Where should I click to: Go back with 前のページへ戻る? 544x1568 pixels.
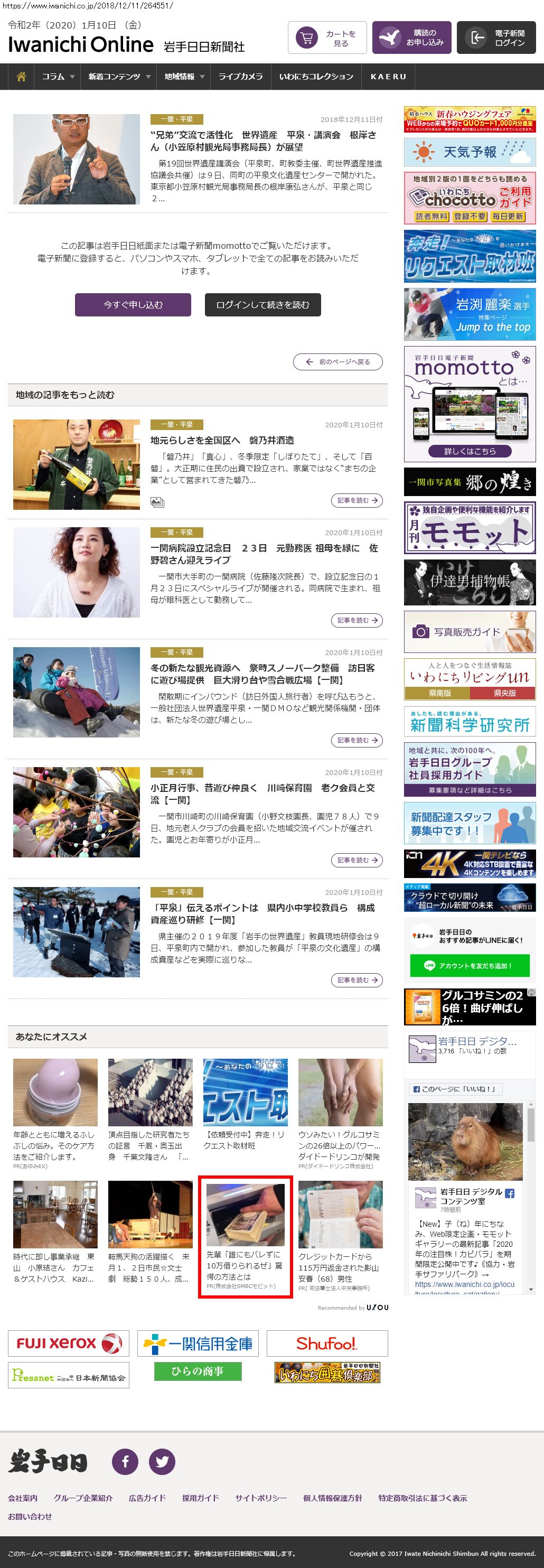pyautogui.click(x=337, y=361)
